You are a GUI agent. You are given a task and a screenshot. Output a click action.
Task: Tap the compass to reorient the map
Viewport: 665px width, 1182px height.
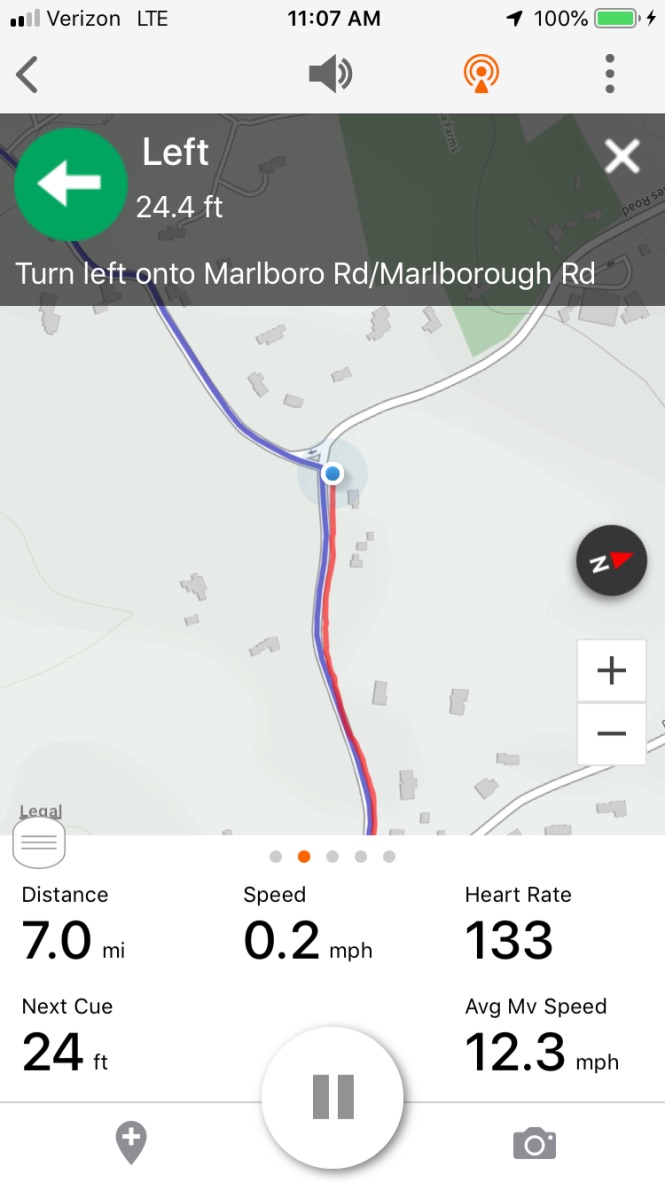[611, 561]
